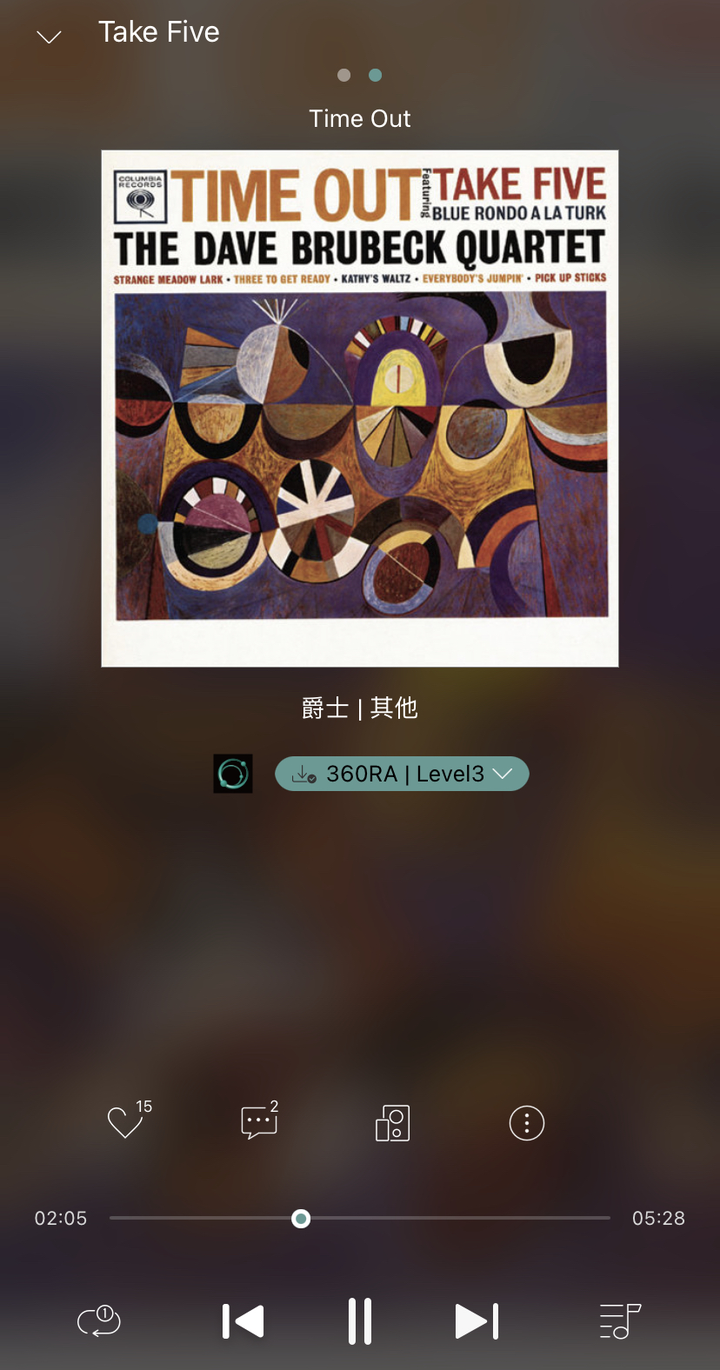Pause the playback

click(360, 1321)
